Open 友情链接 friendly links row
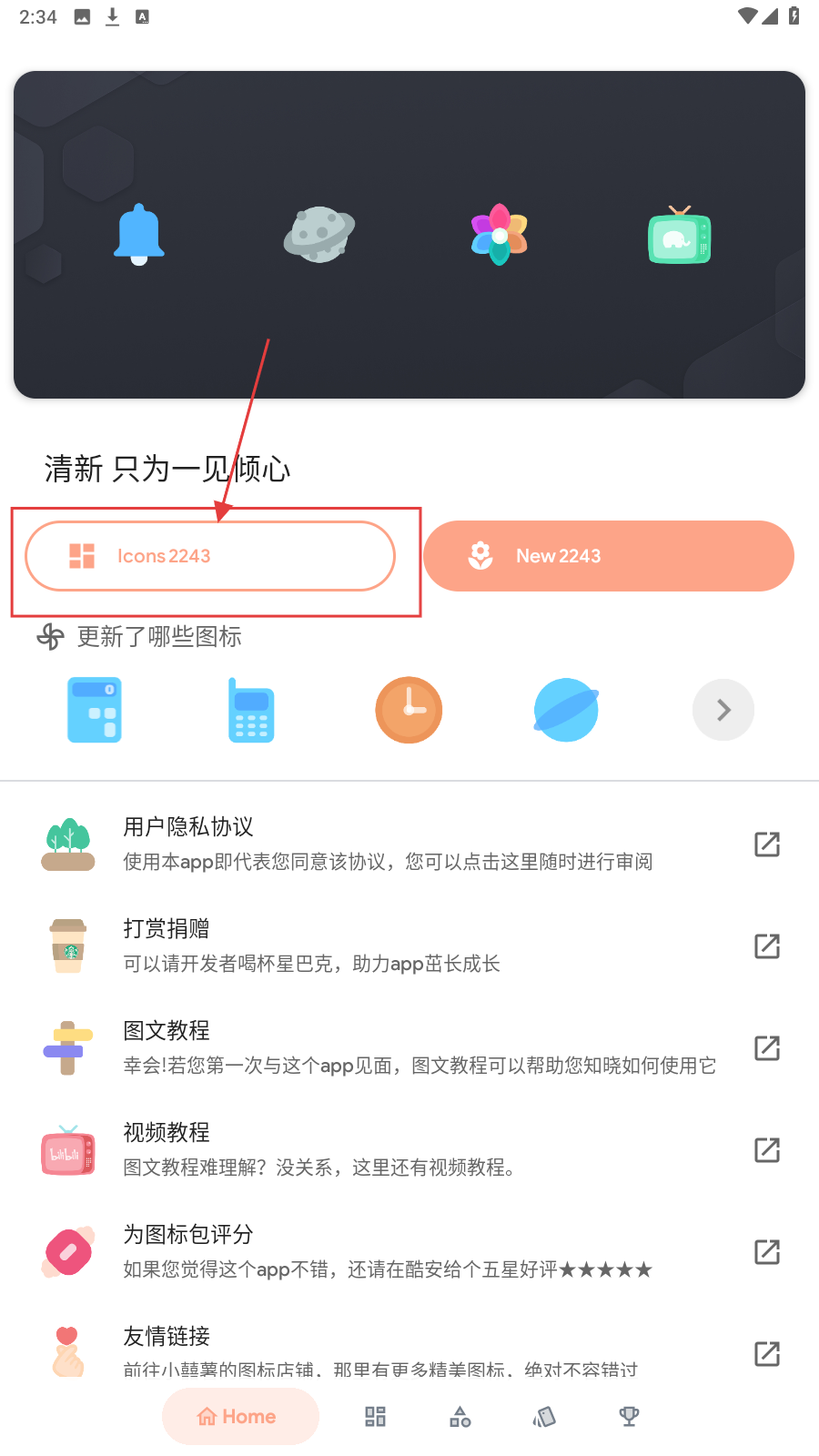The height and width of the screenshot is (1456, 819). [x=409, y=1351]
